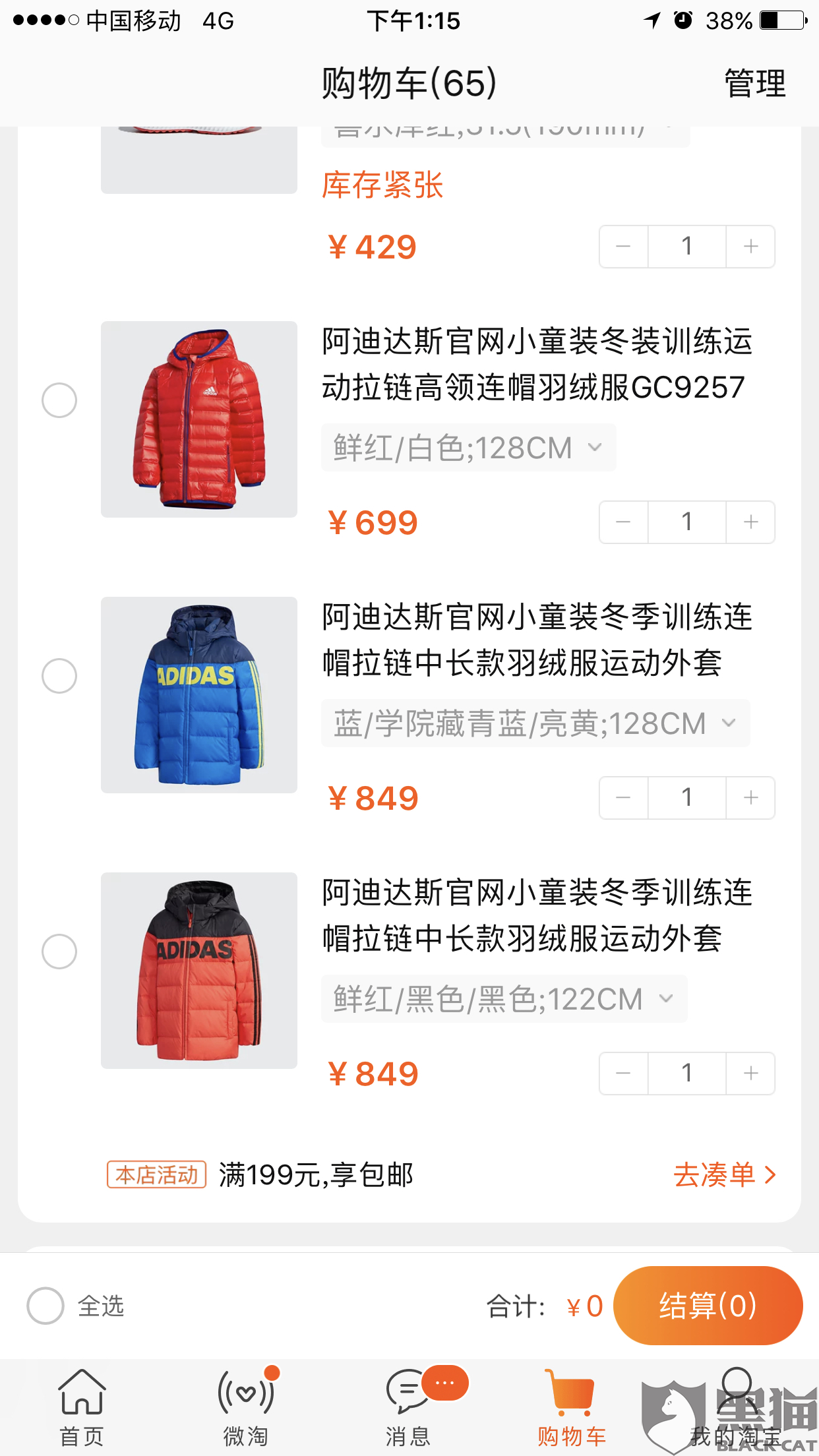Check 全选 to select all items
The width and height of the screenshot is (819, 1456).
pos(45,1306)
